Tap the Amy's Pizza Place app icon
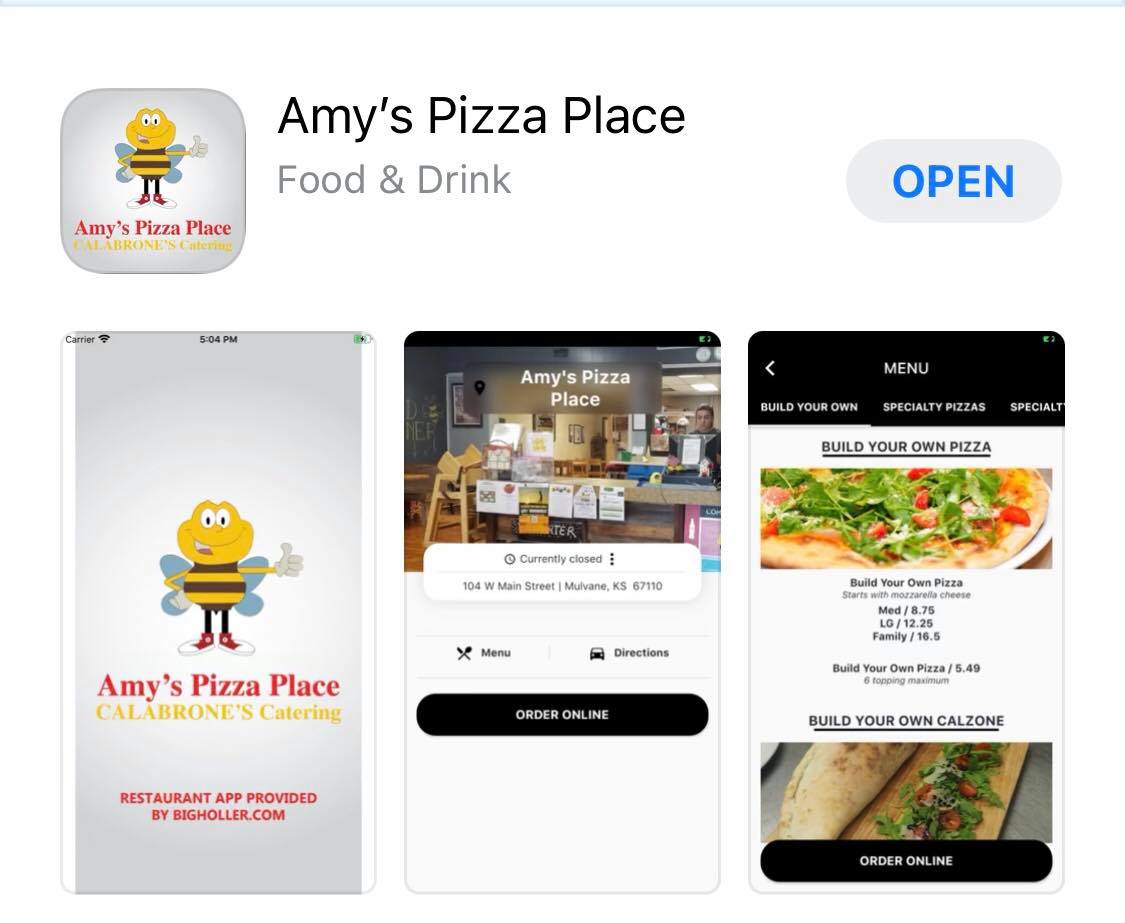The width and height of the screenshot is (1125, 923). 153,181
